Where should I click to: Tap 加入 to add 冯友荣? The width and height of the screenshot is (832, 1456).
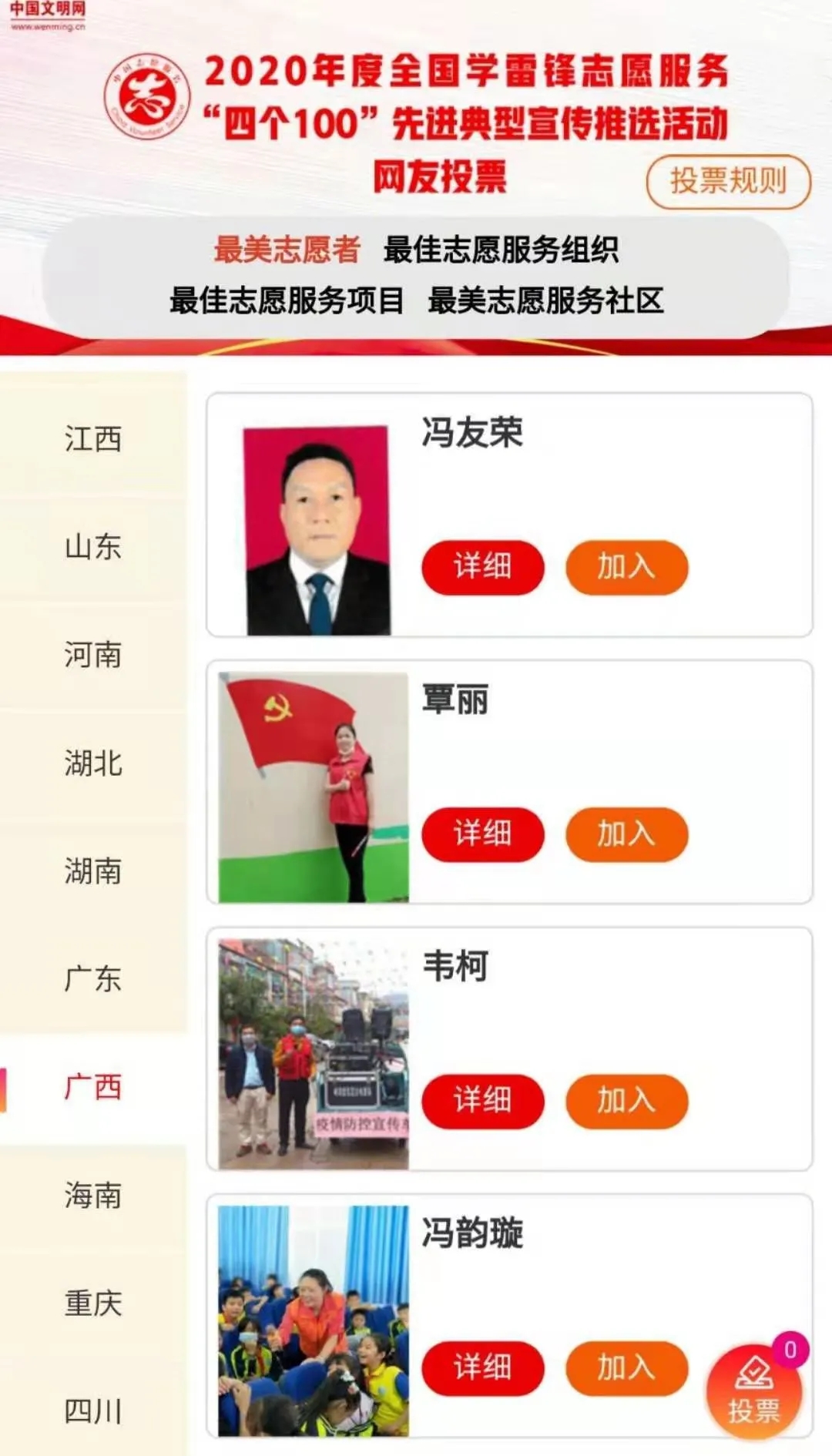pos(626,567)
